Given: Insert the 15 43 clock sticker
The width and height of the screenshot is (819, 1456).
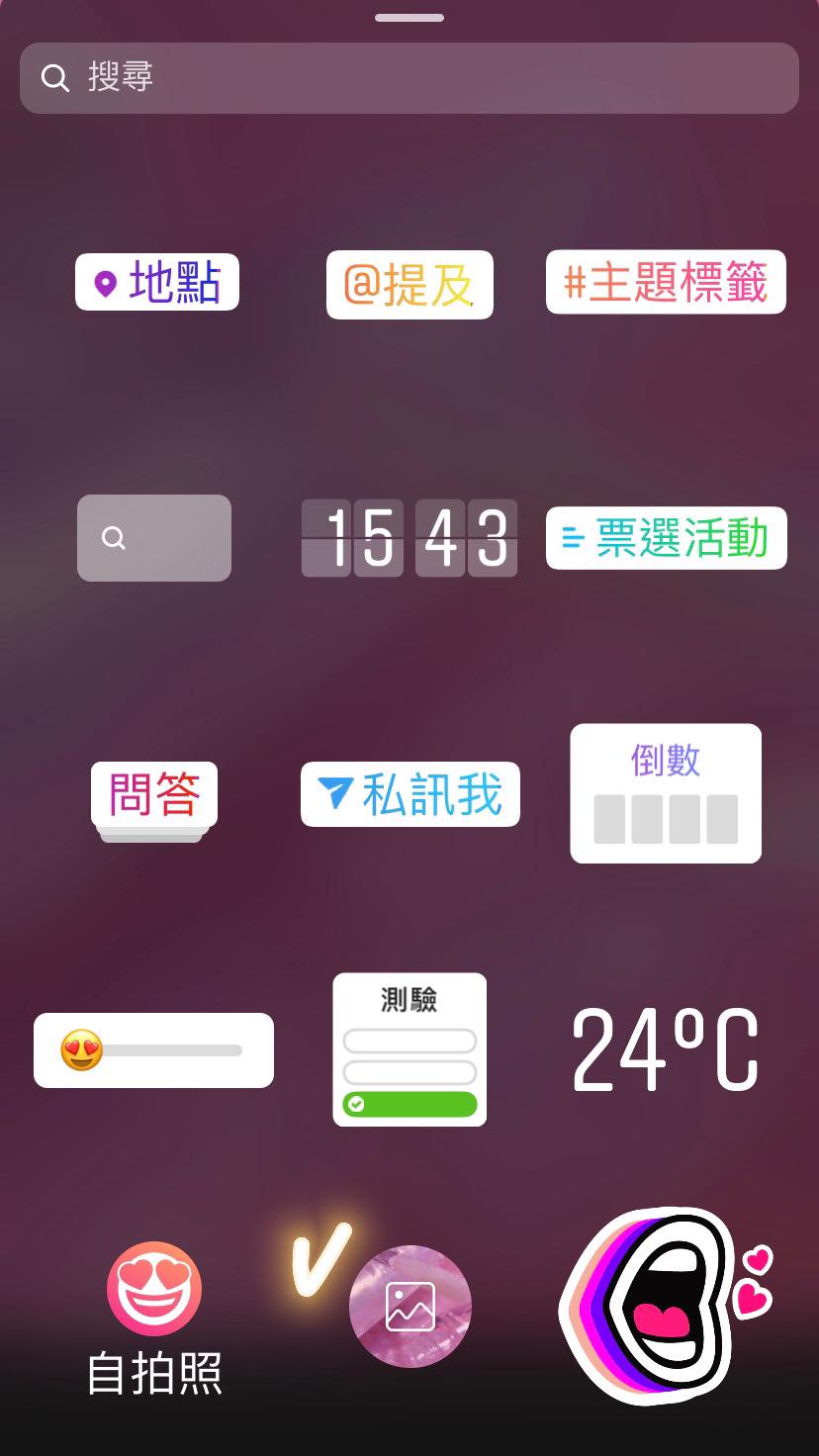Looking at the screenshot, I should click(x=409, y=538).
